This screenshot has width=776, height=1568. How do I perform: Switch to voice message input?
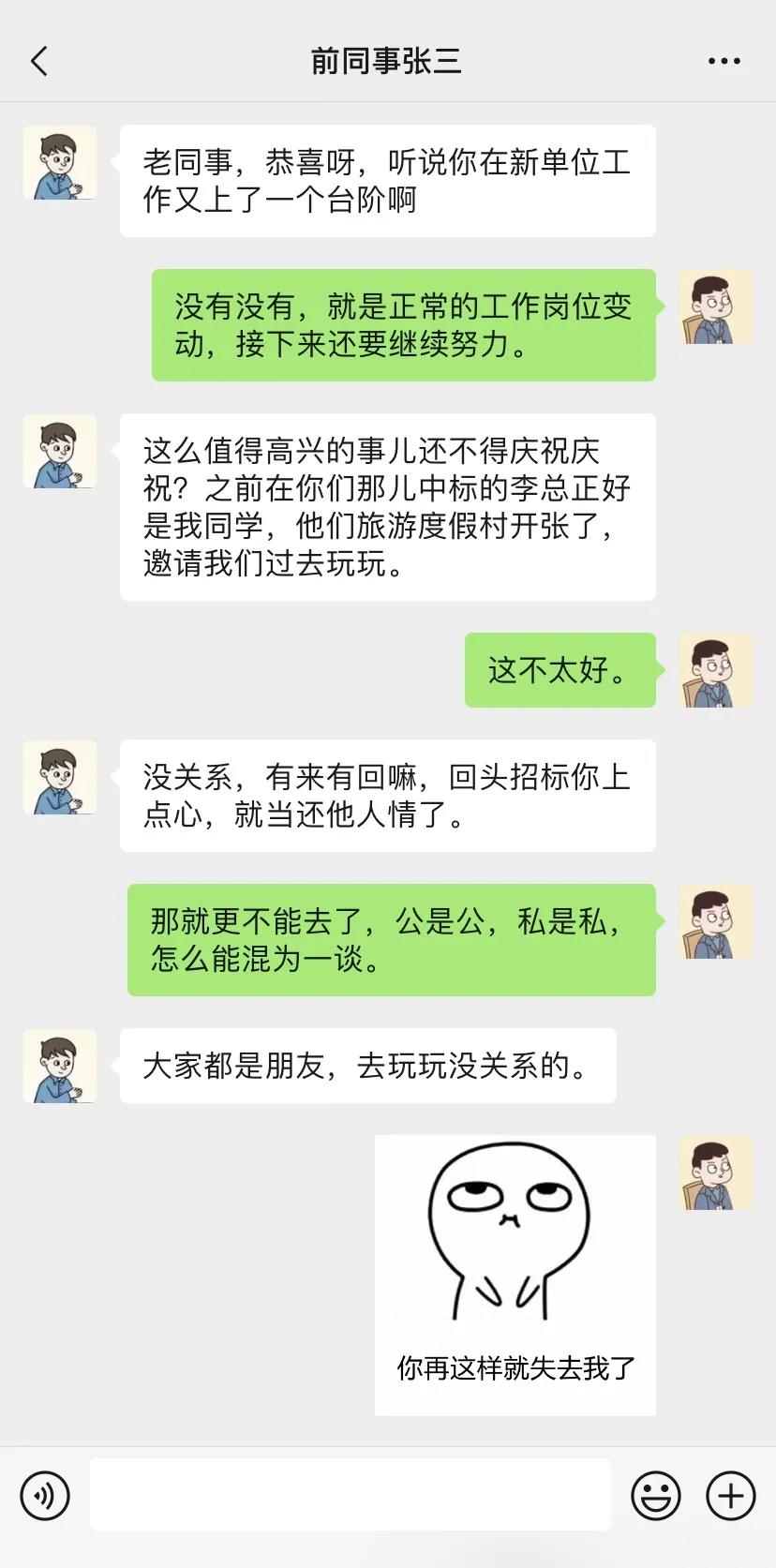point(45,1495)
